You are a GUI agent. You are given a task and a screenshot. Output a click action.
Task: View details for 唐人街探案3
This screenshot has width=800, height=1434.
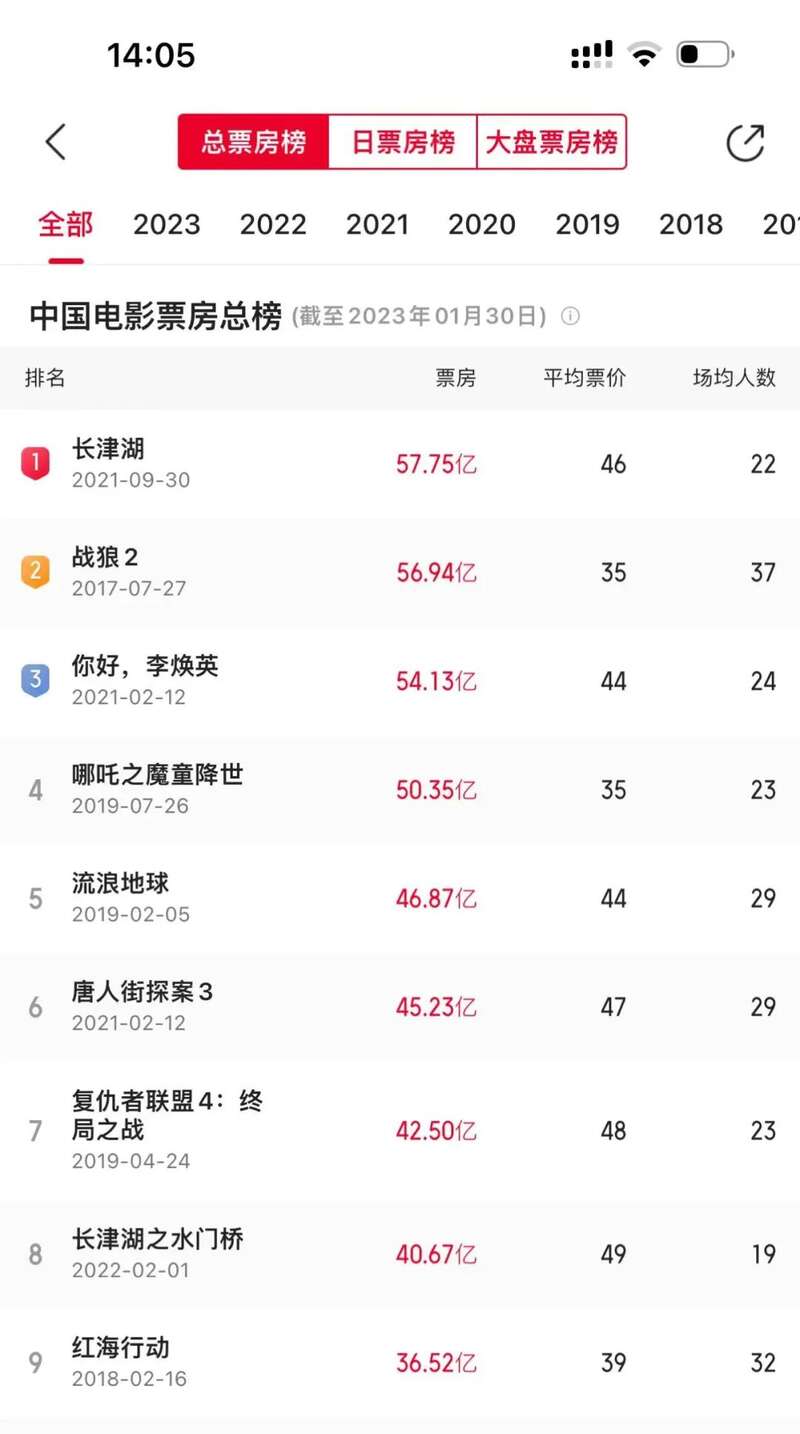pyautogui.click(x=400, y=1007)
